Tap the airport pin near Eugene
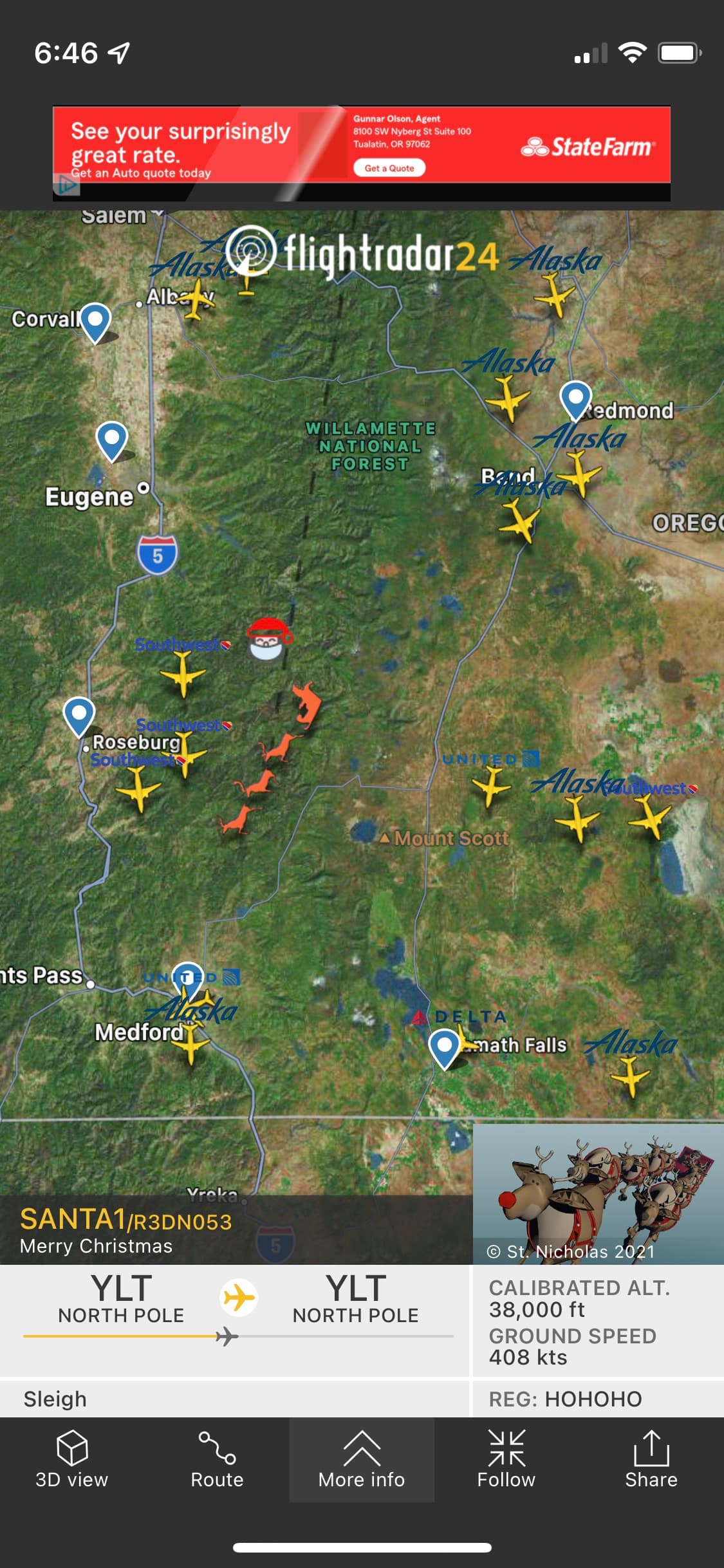 111,440
